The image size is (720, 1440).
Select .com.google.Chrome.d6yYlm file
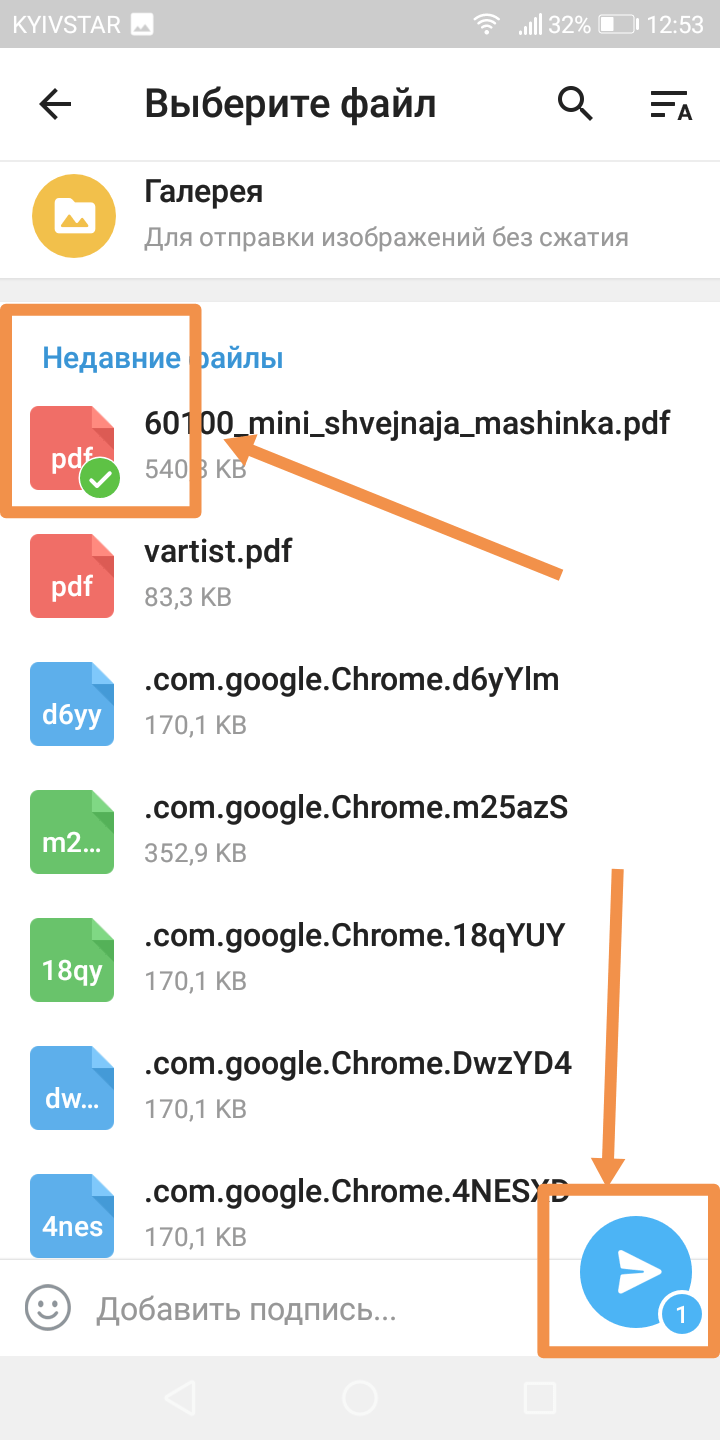360,703
